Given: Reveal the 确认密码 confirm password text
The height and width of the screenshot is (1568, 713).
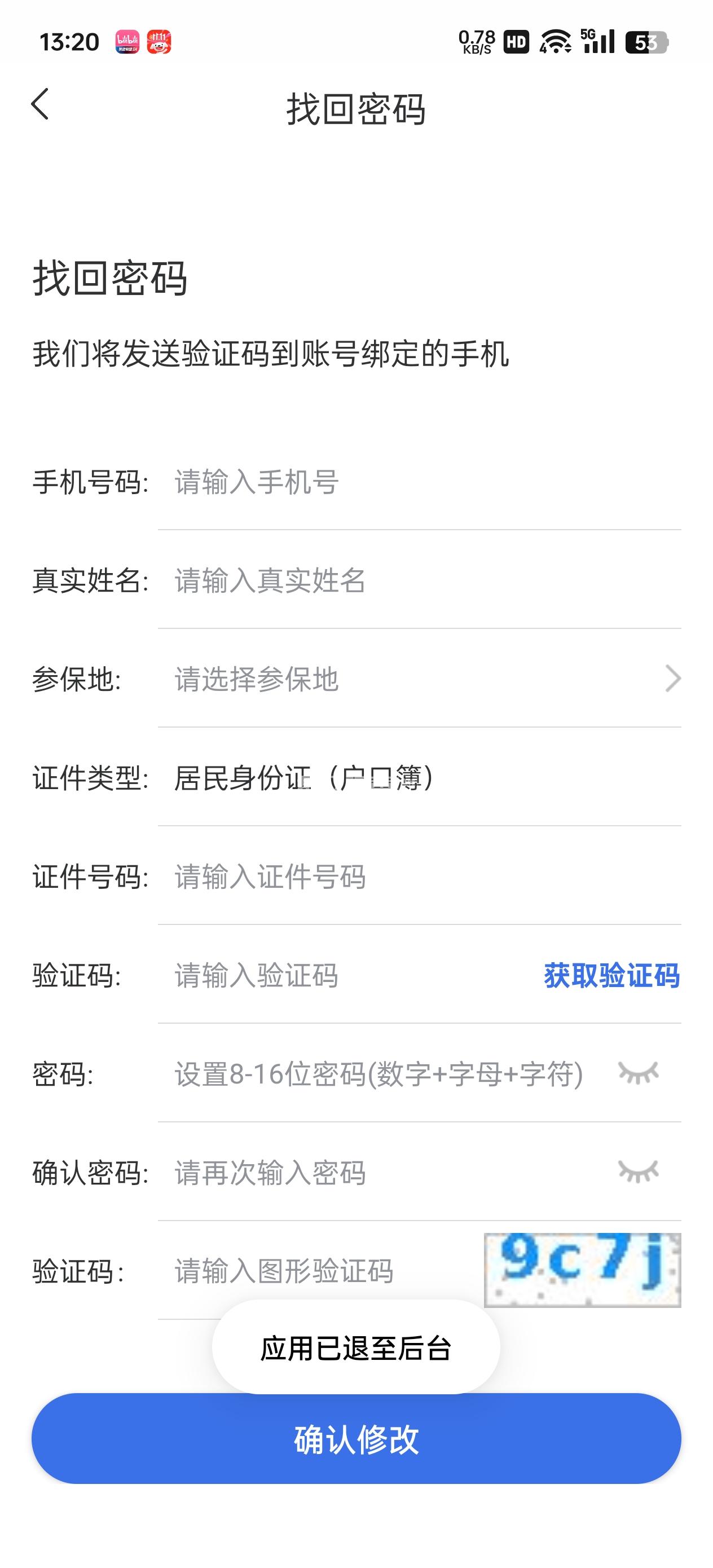Looking at the screenshot, I should [638, 1171].
